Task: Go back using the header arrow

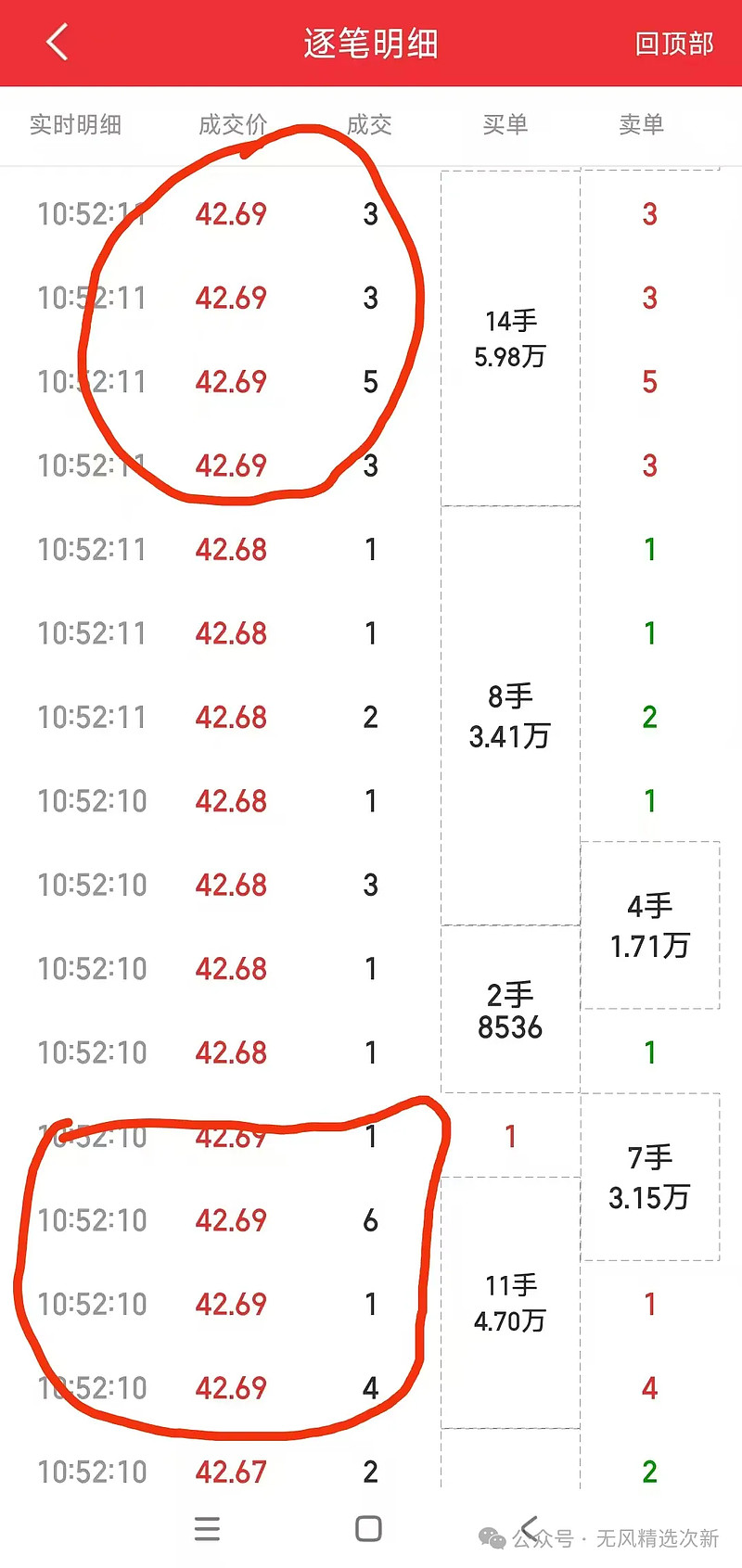Action: pyautogui.click(x=58, y=43)
